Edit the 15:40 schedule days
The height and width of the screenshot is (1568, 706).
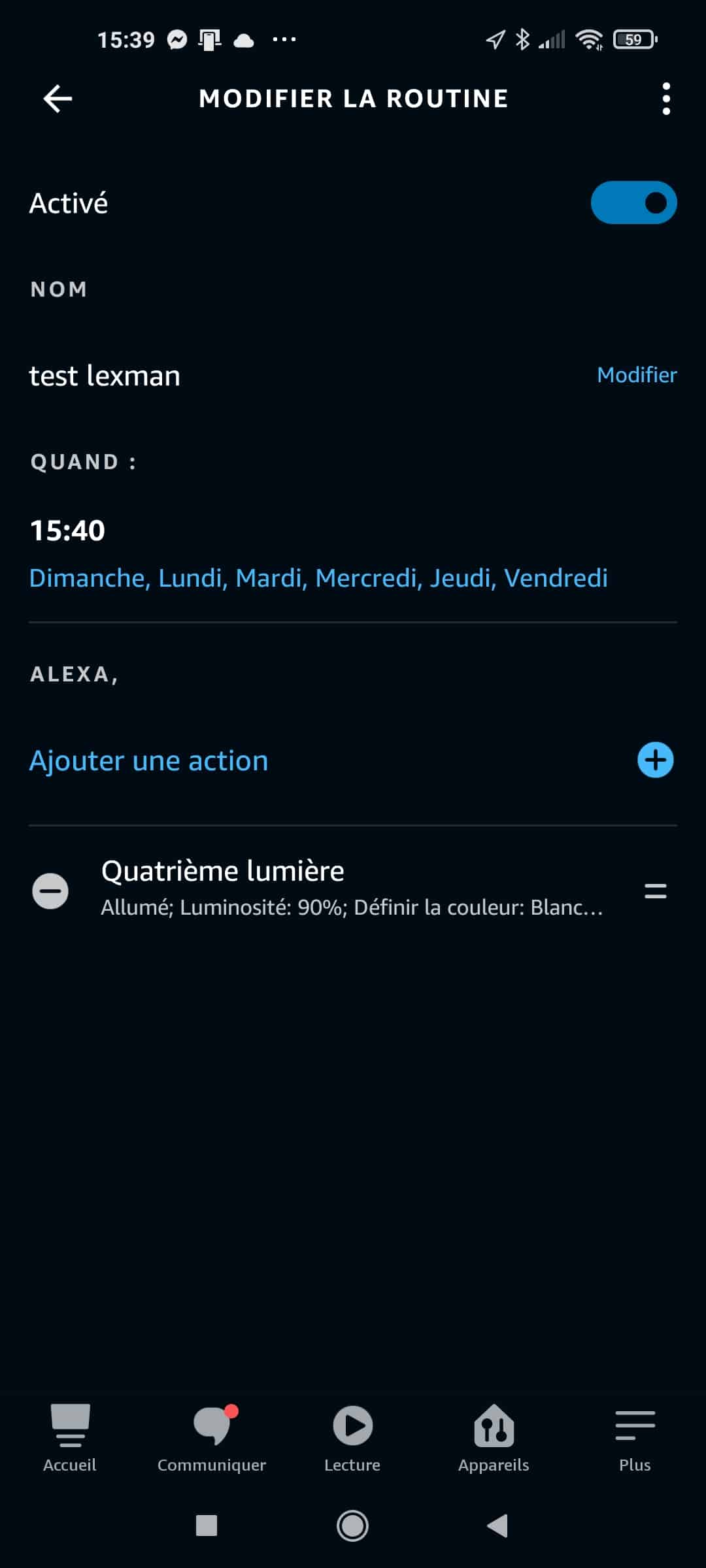[x=318, y=578]
